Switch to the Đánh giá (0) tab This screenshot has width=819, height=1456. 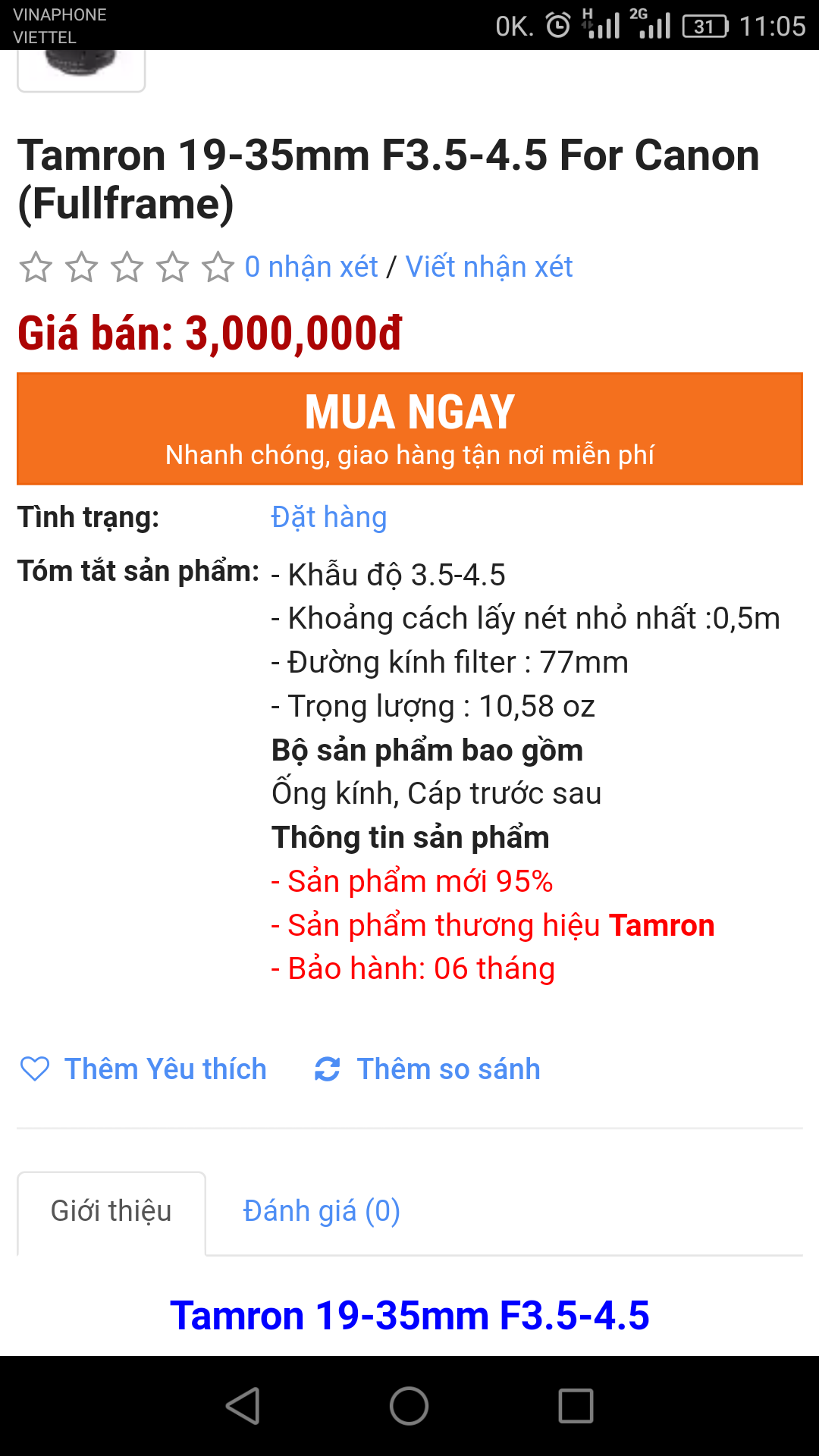coord(322,1211)
